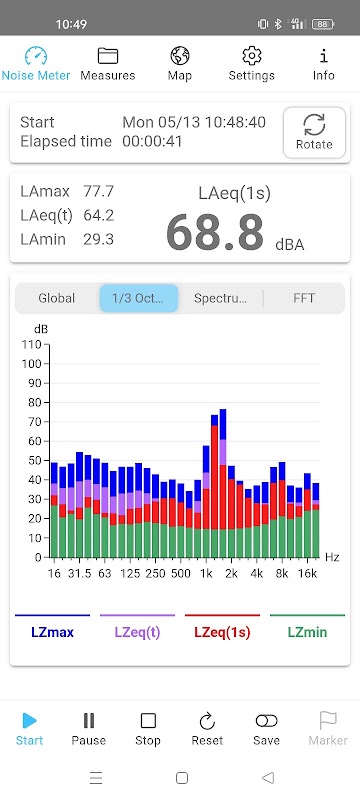The image size is (360, 800).
Task: Show the Spectrum chart segment
Action: click(220, 298)
